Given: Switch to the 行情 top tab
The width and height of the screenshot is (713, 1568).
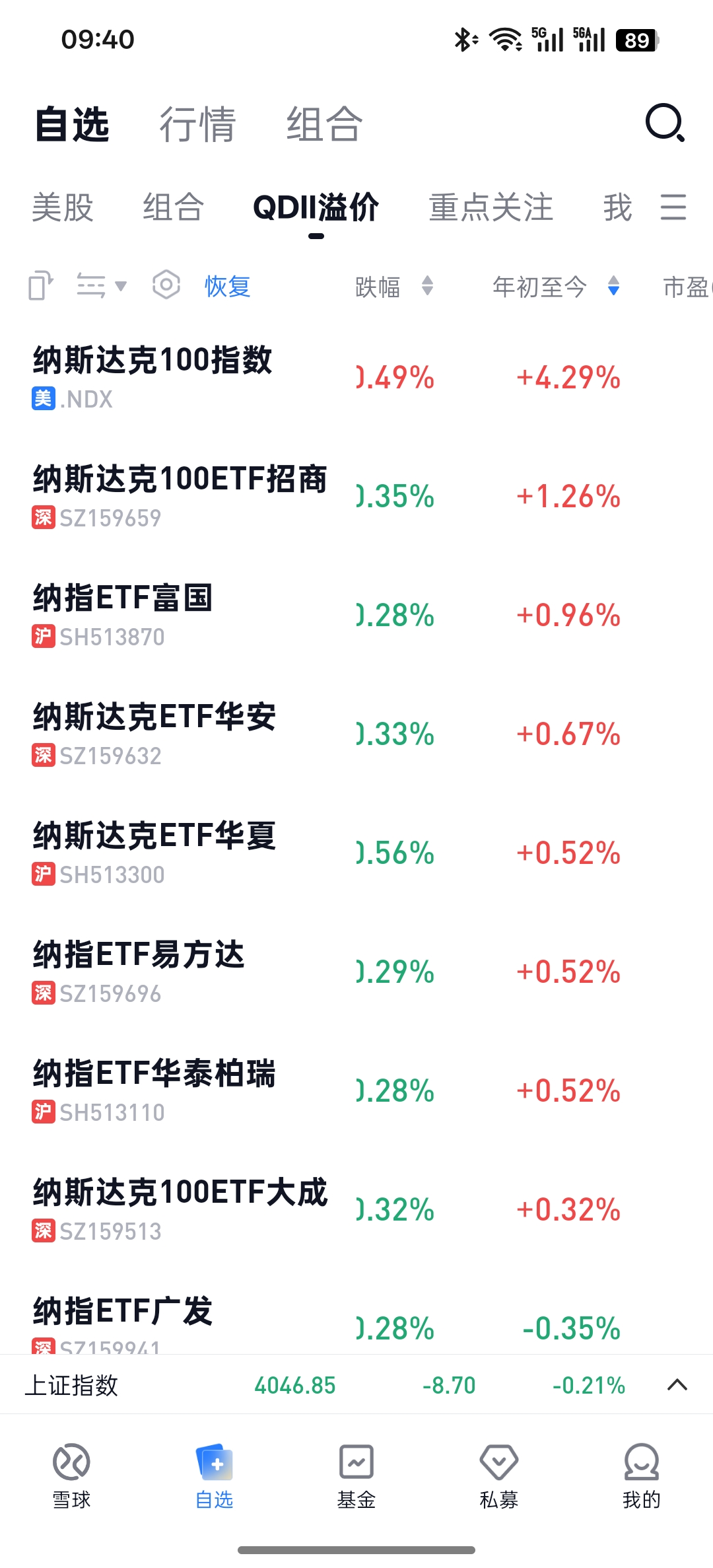Looking at the screenshot, I should click(197, 124).
